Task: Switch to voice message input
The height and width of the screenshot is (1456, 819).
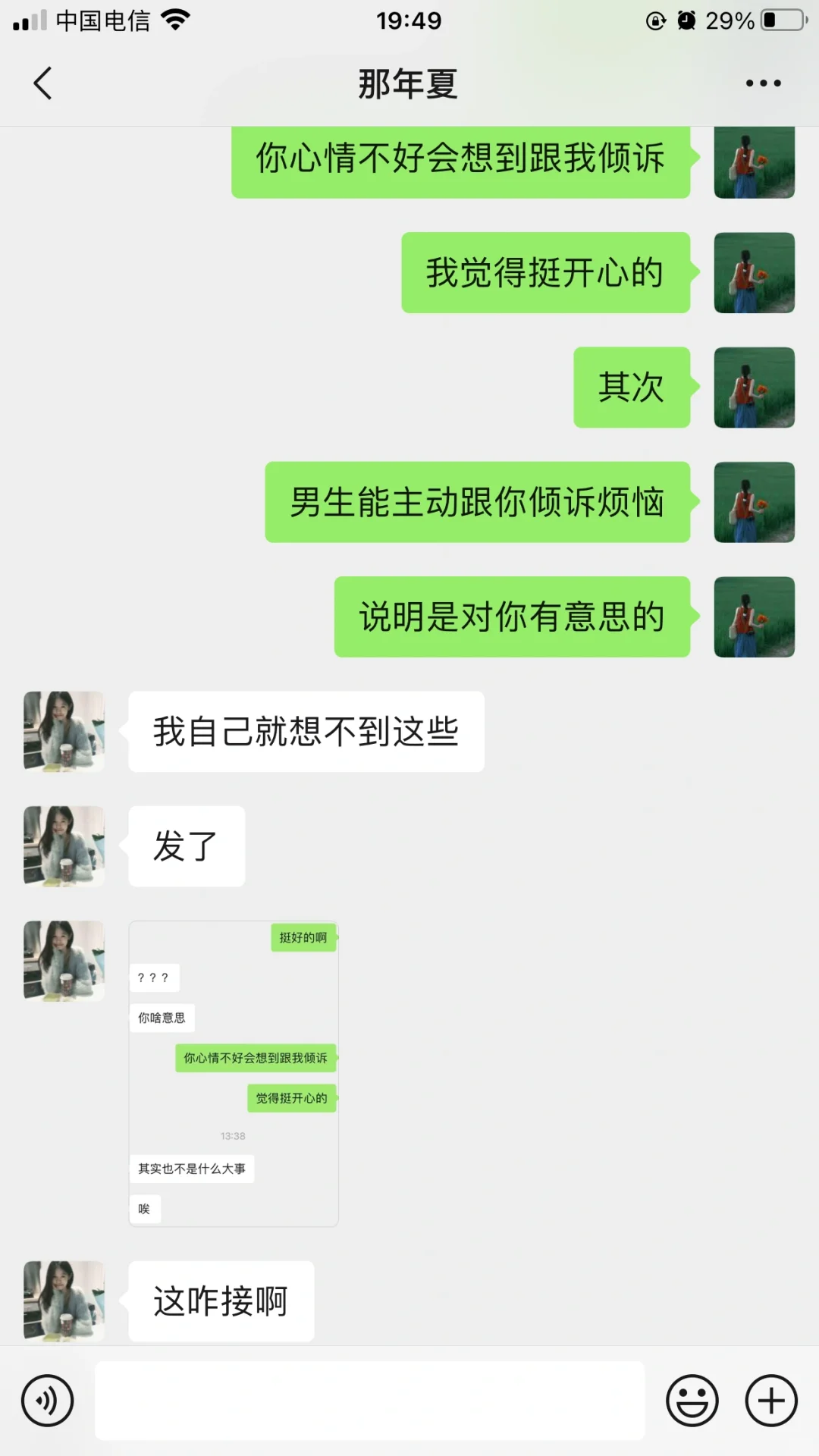Action: (48, 1401)
